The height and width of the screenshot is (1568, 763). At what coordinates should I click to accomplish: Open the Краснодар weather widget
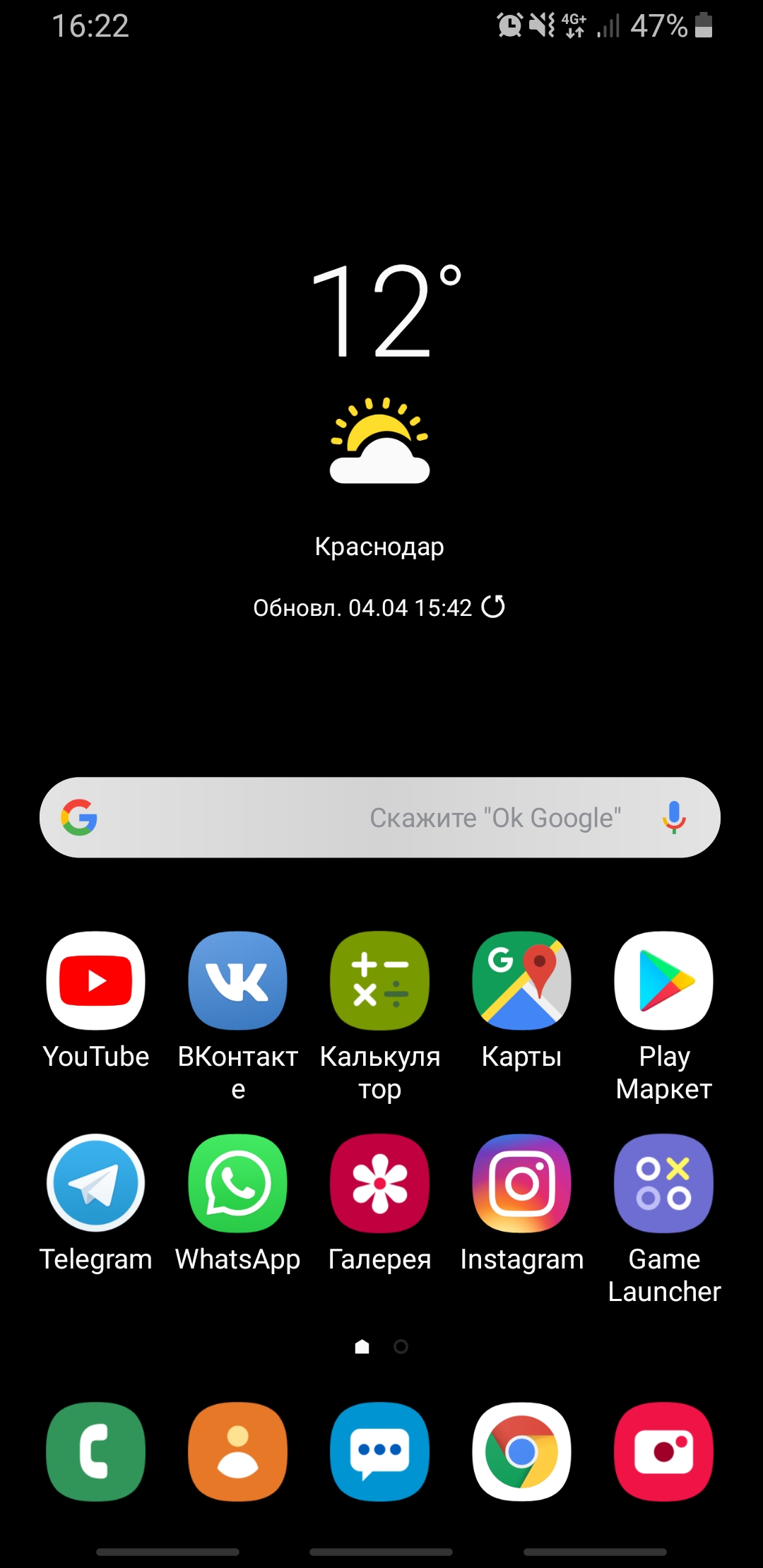pyautogui.click(x=380, y=438)
